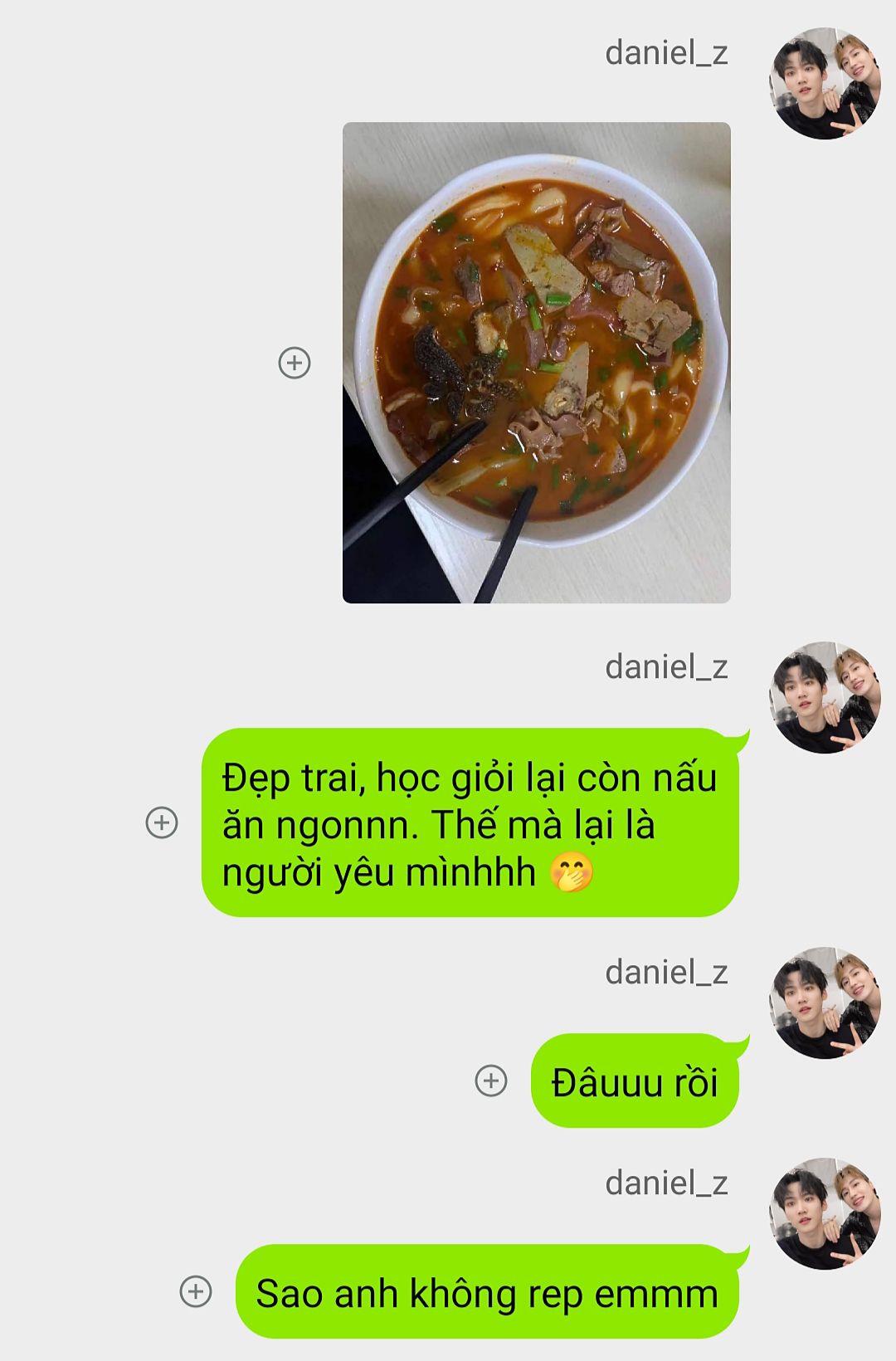Open daniel_z's avatar next to "Đâuuu rồi"
This screenshot has width=896, height=1361.
[x=825, y=1002]
